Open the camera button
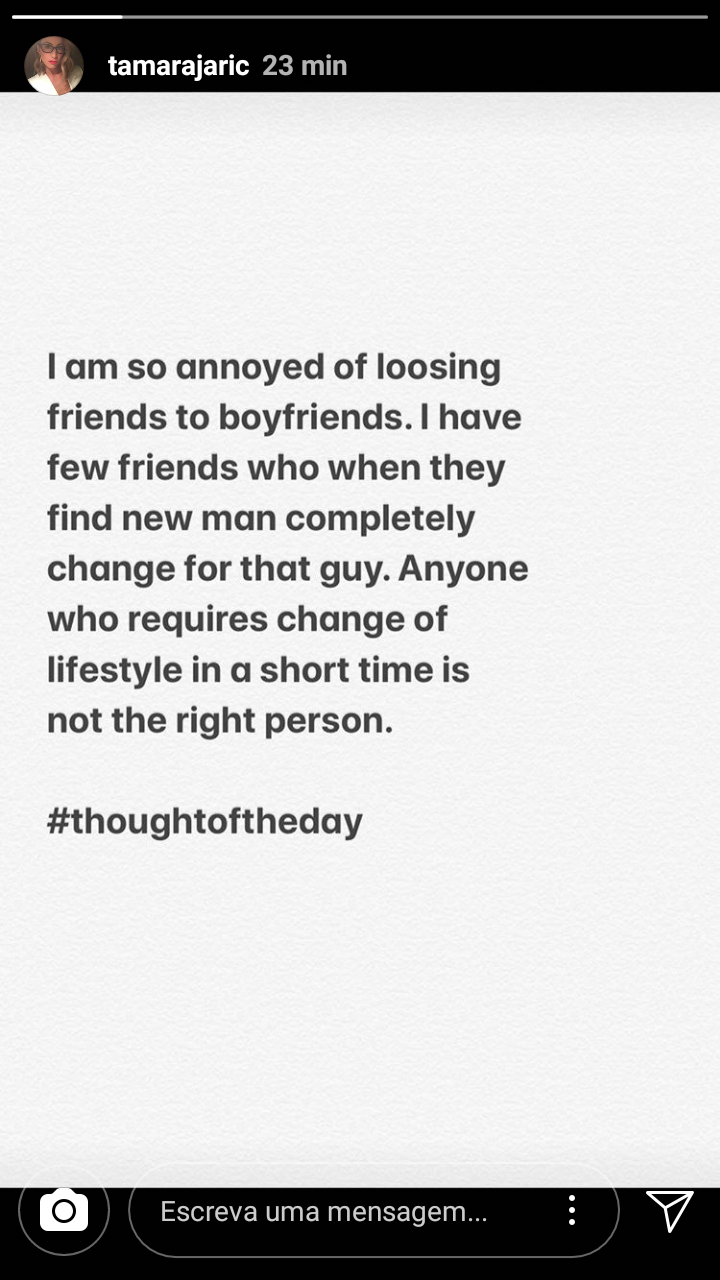 (x=64, y=1211)
